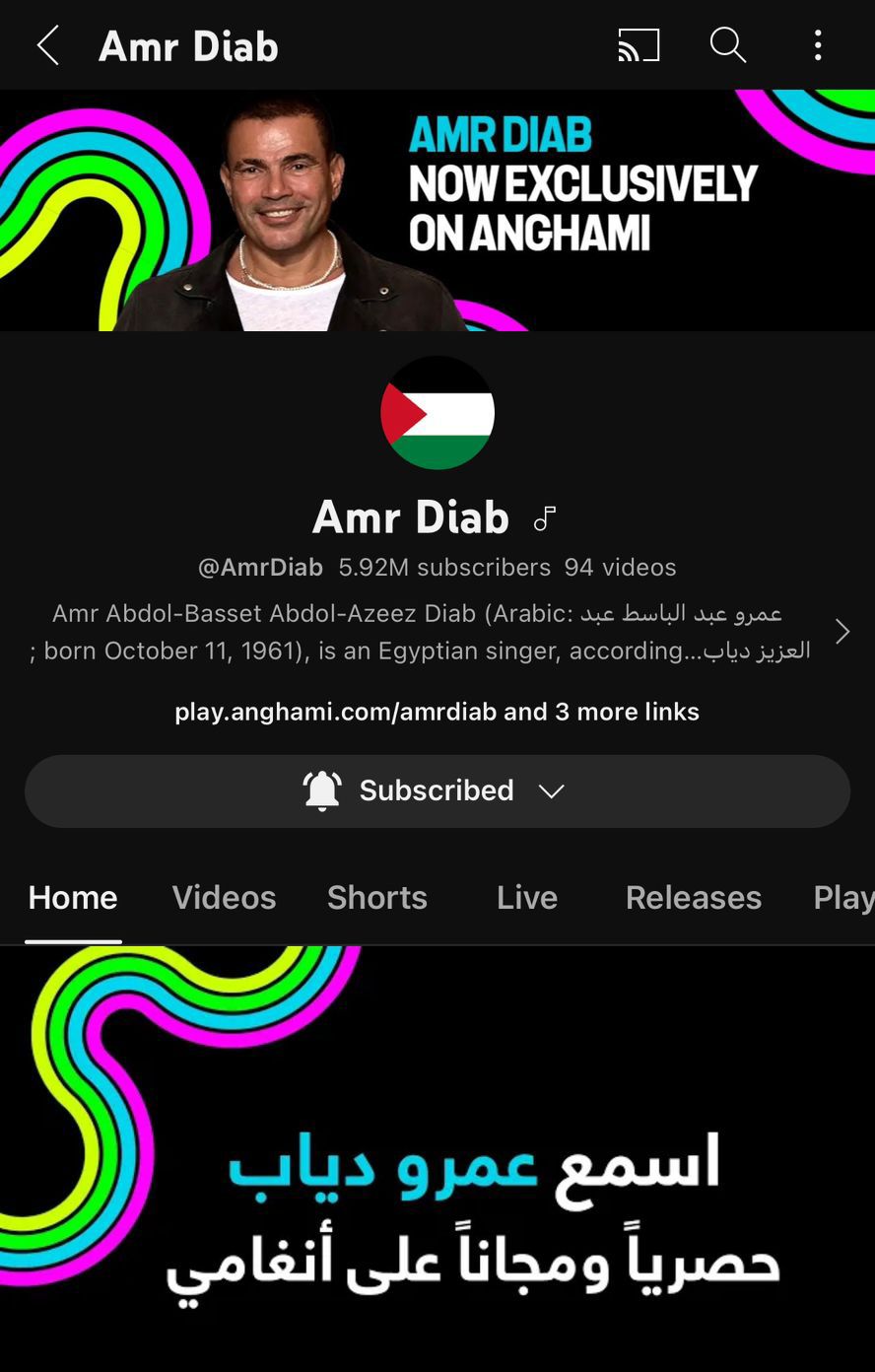Viewport: 875px width, 1372px height.
Task: Browse the Releases tab
Action: [694, 897]
